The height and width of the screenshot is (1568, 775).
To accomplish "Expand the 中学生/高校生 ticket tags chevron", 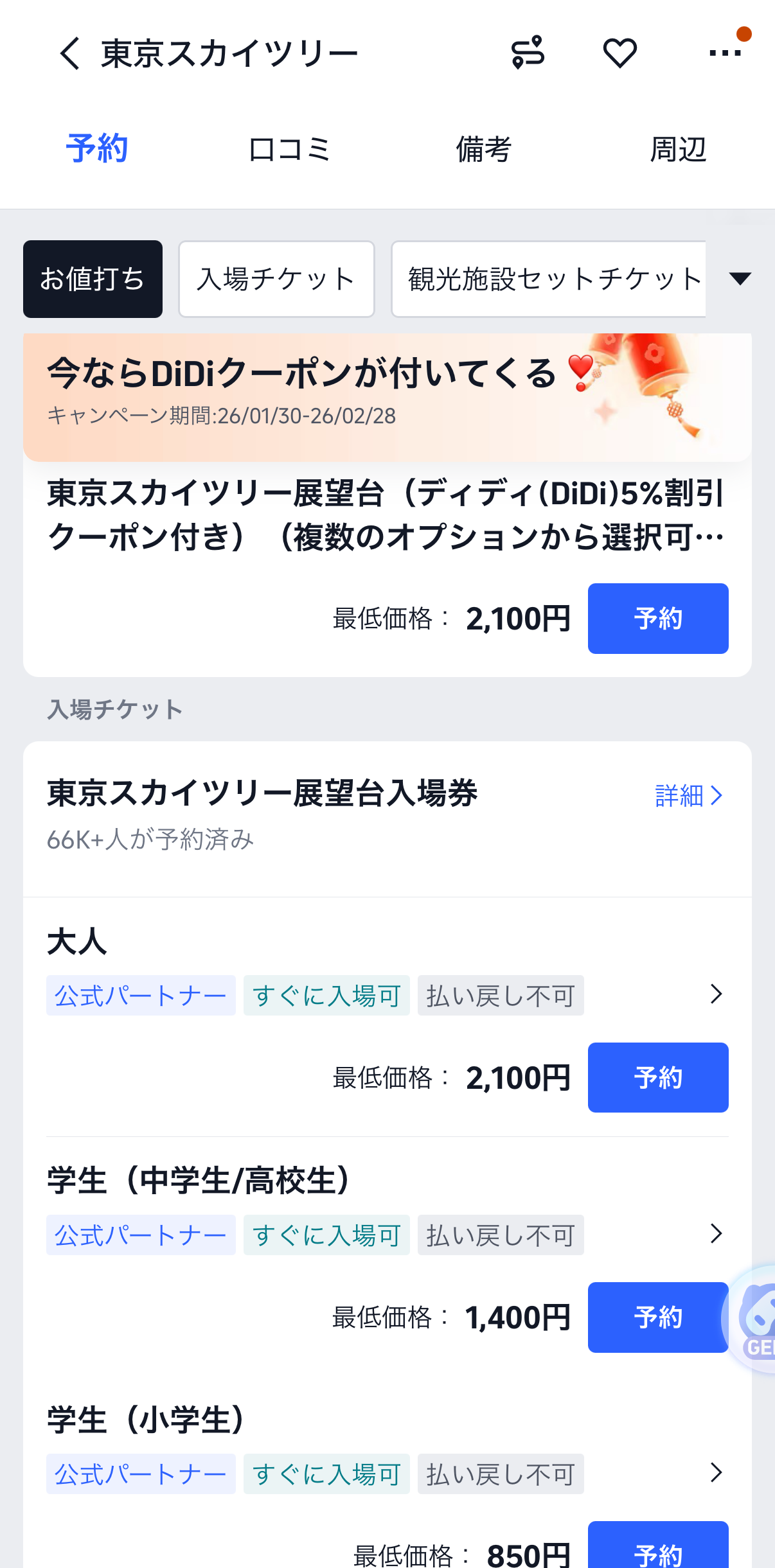I will tap(716, 1233).
